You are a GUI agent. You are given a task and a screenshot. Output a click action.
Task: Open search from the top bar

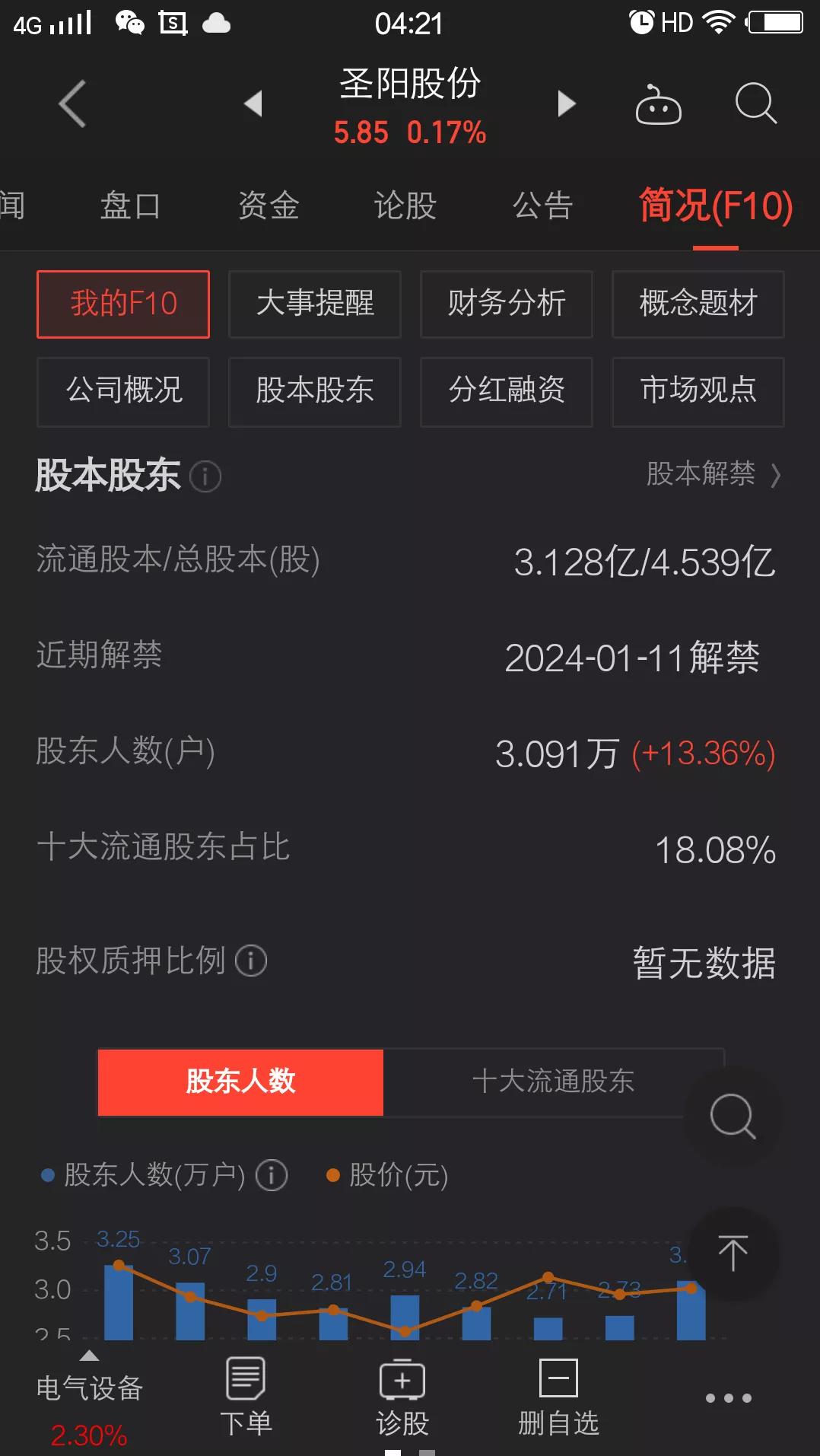pos(754,103)
